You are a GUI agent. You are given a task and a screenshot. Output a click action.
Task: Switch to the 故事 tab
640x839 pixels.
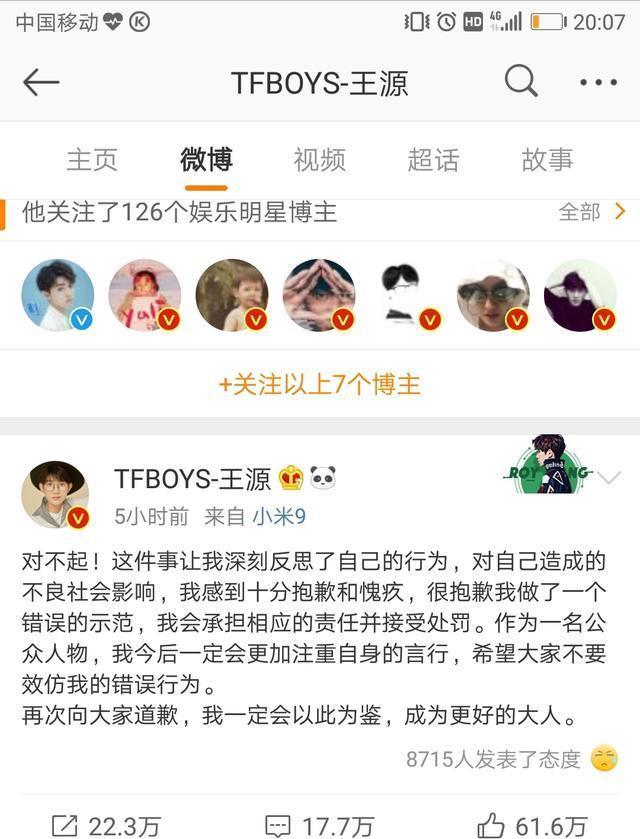pyautogui.click(x=547, y=159)
